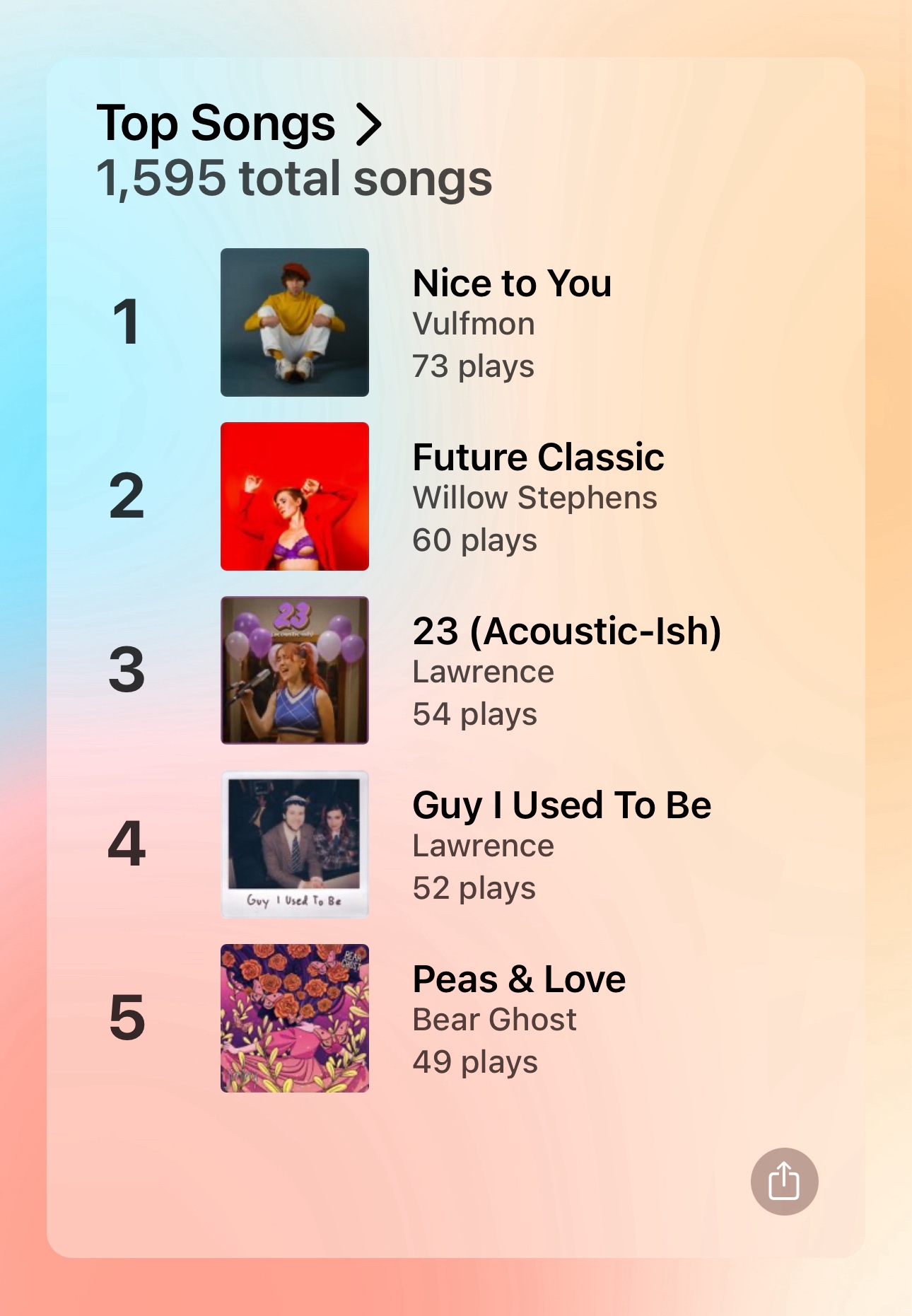The height and width of the screenshot is (1316, 912).
Task: Open 23 (Acoustic-Ish) by Lawrence
Action: [566, 632]
